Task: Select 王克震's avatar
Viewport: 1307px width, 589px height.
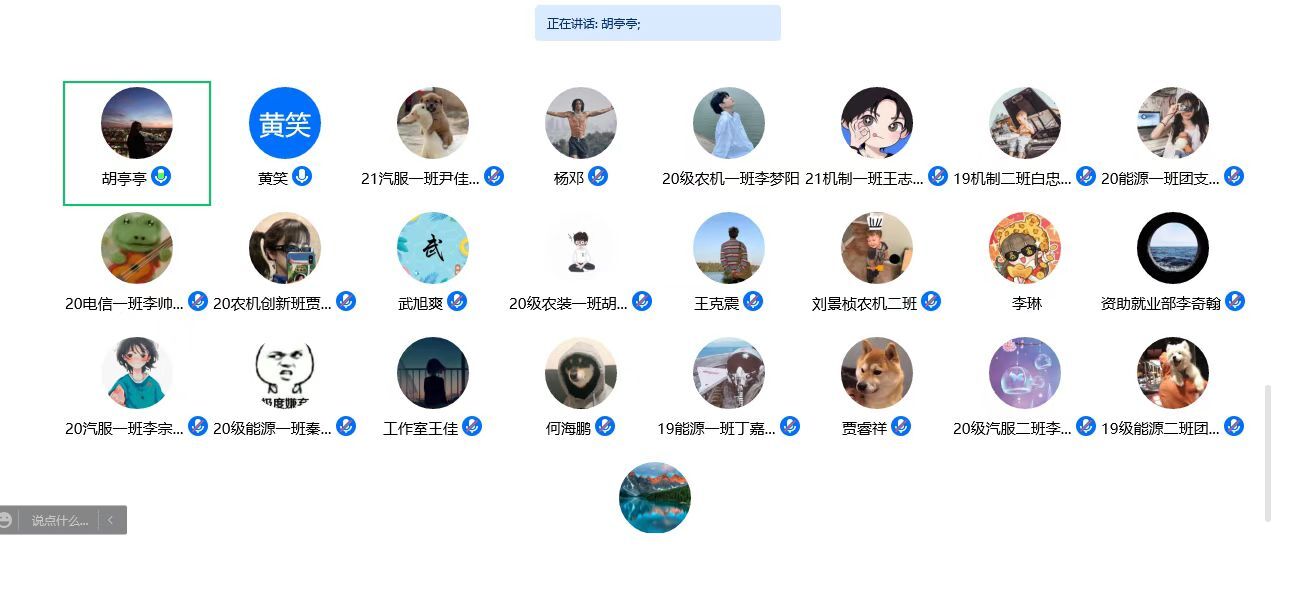Action: pos(729,248)
